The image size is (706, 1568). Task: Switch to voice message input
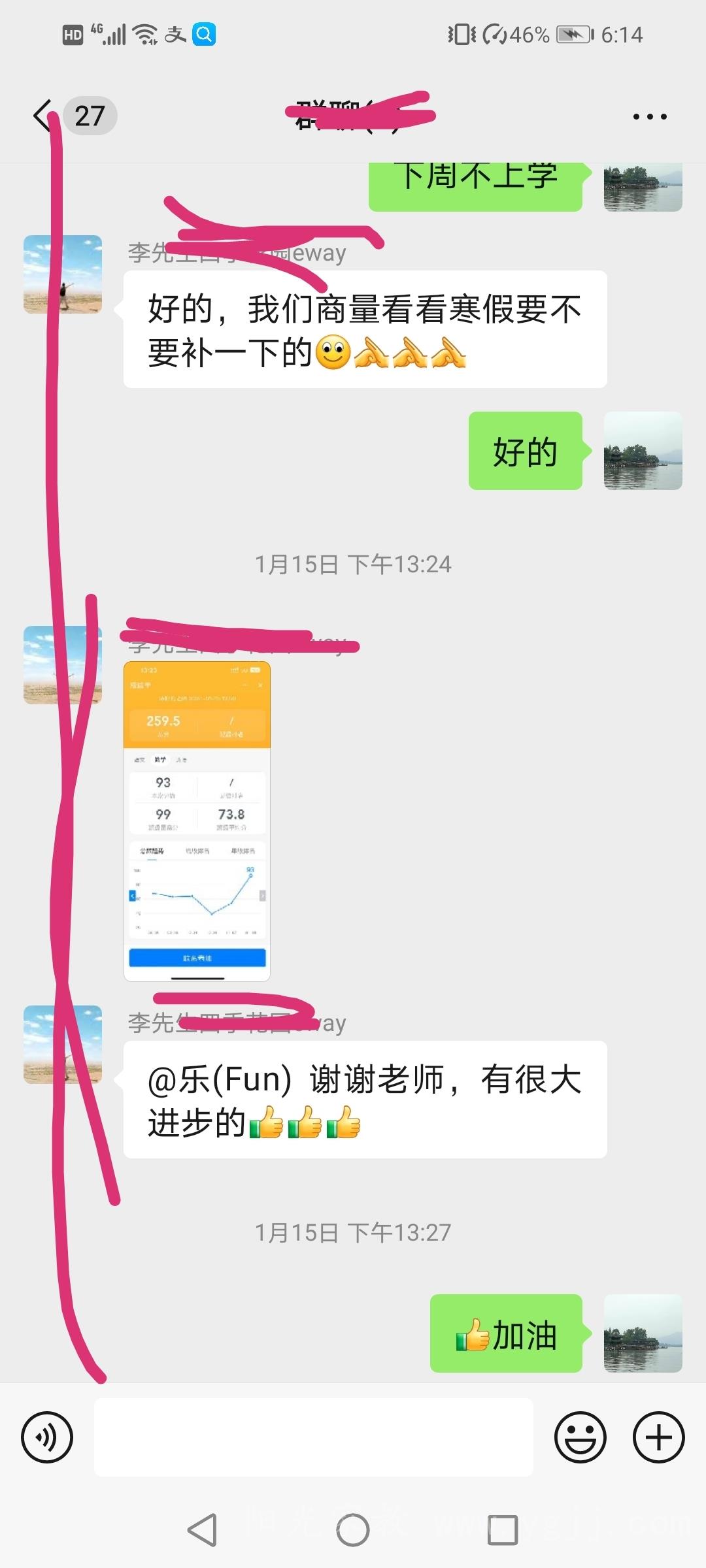(47, 1437)
